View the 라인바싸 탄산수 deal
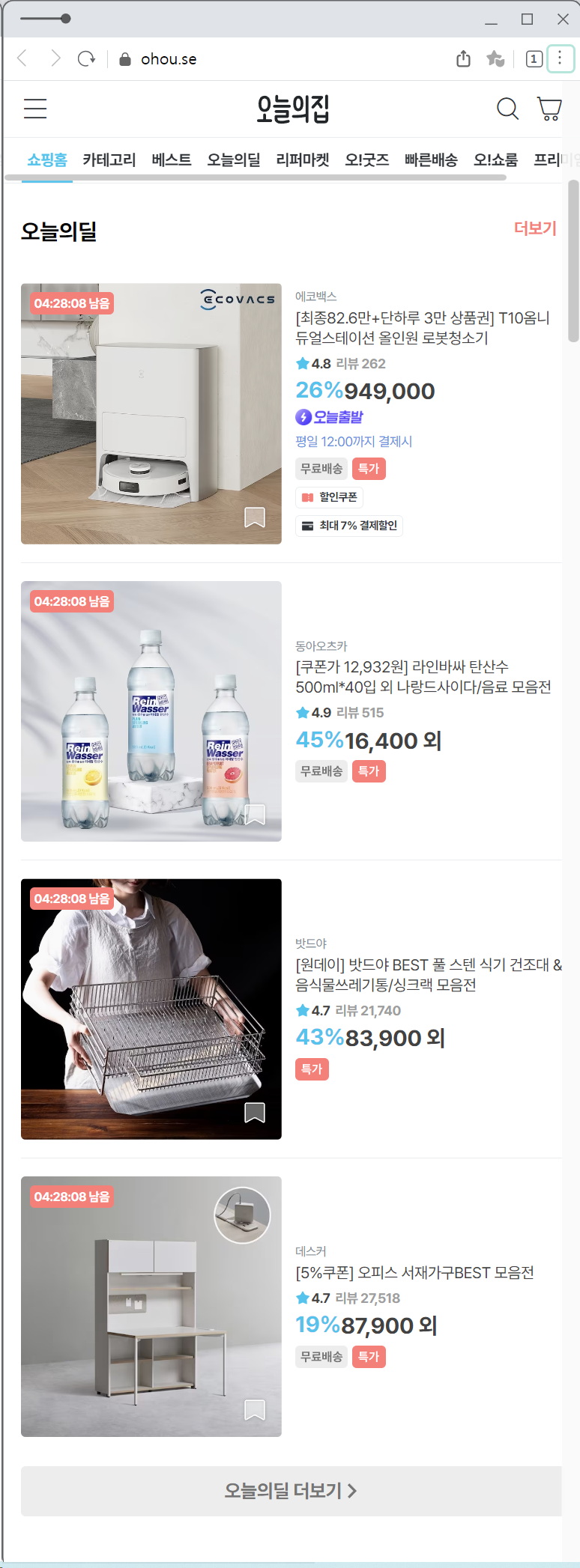The image size is (580, 1568). (x=423, y=676)
